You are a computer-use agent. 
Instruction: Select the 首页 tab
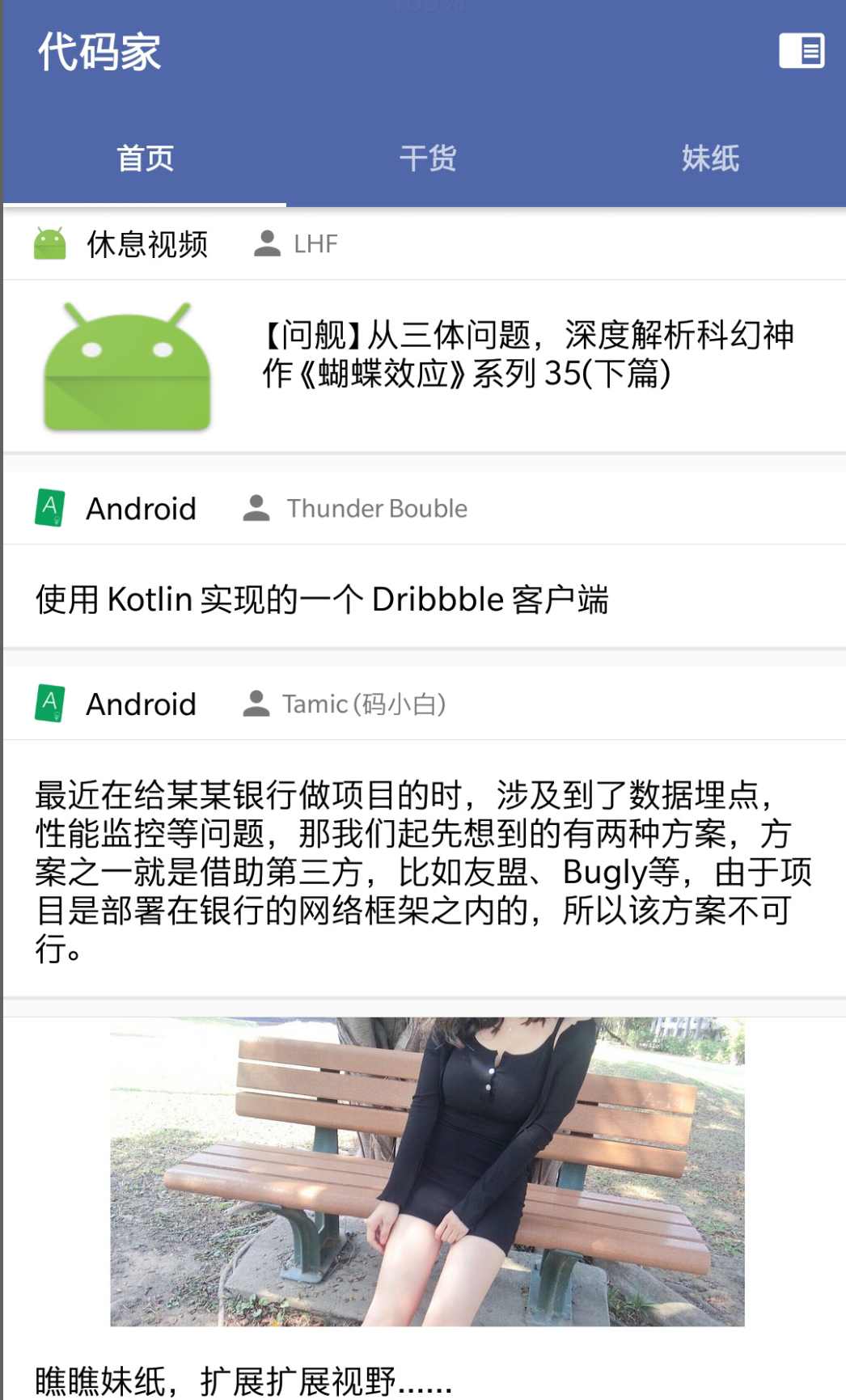tap(146, 159)
